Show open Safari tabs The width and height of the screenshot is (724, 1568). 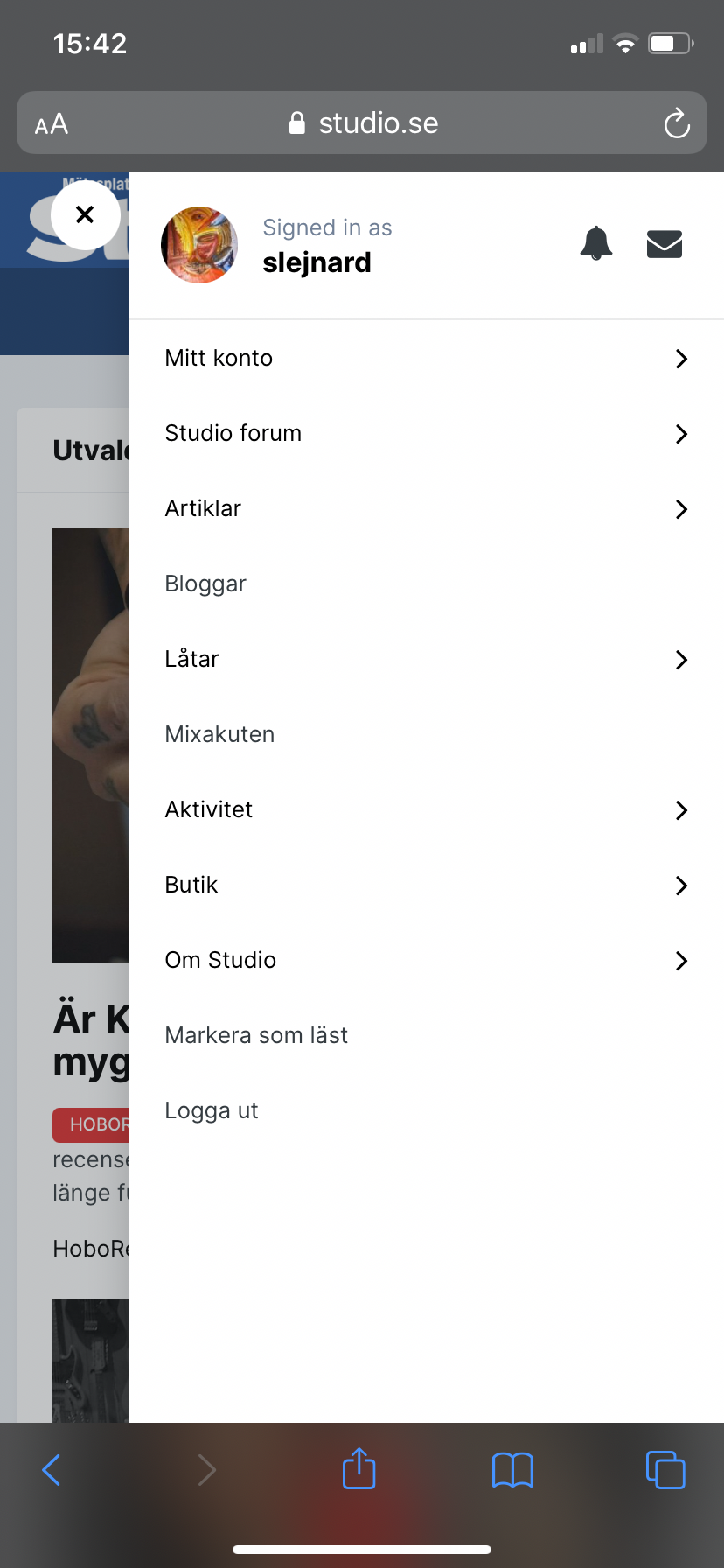(665, 1470)
